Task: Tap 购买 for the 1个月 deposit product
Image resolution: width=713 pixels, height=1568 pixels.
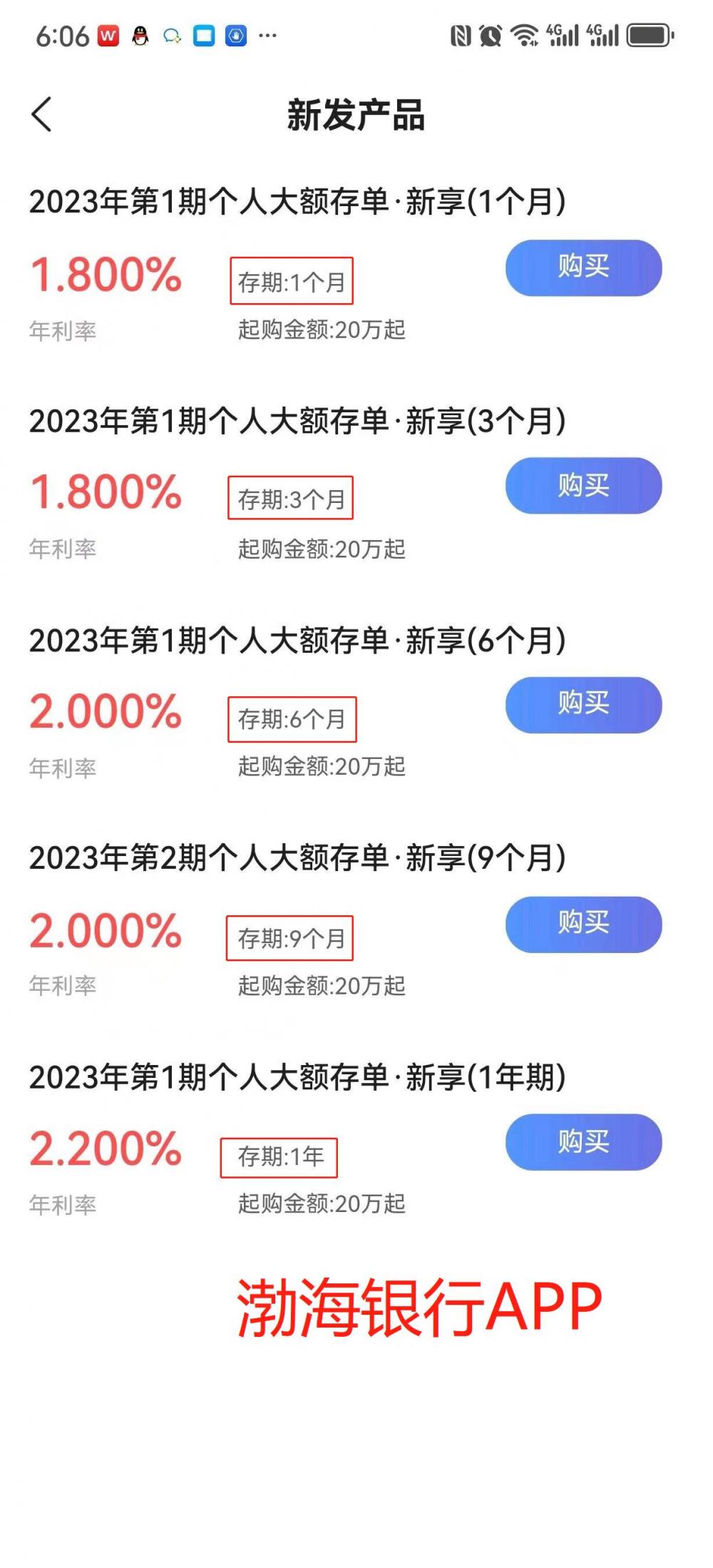Action: point(583,268)
